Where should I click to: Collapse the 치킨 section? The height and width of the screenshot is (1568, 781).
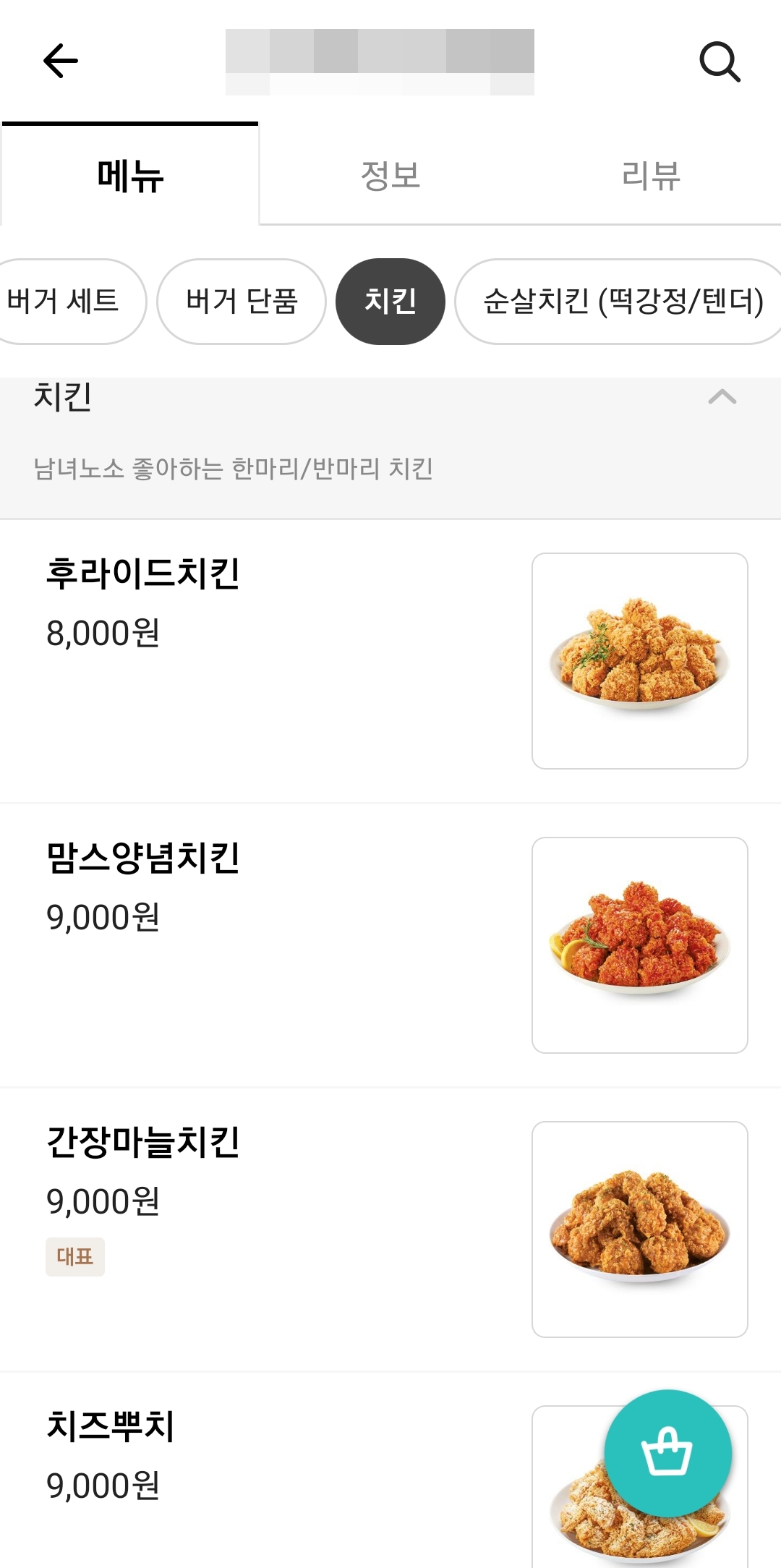click(x=722, y=396)
